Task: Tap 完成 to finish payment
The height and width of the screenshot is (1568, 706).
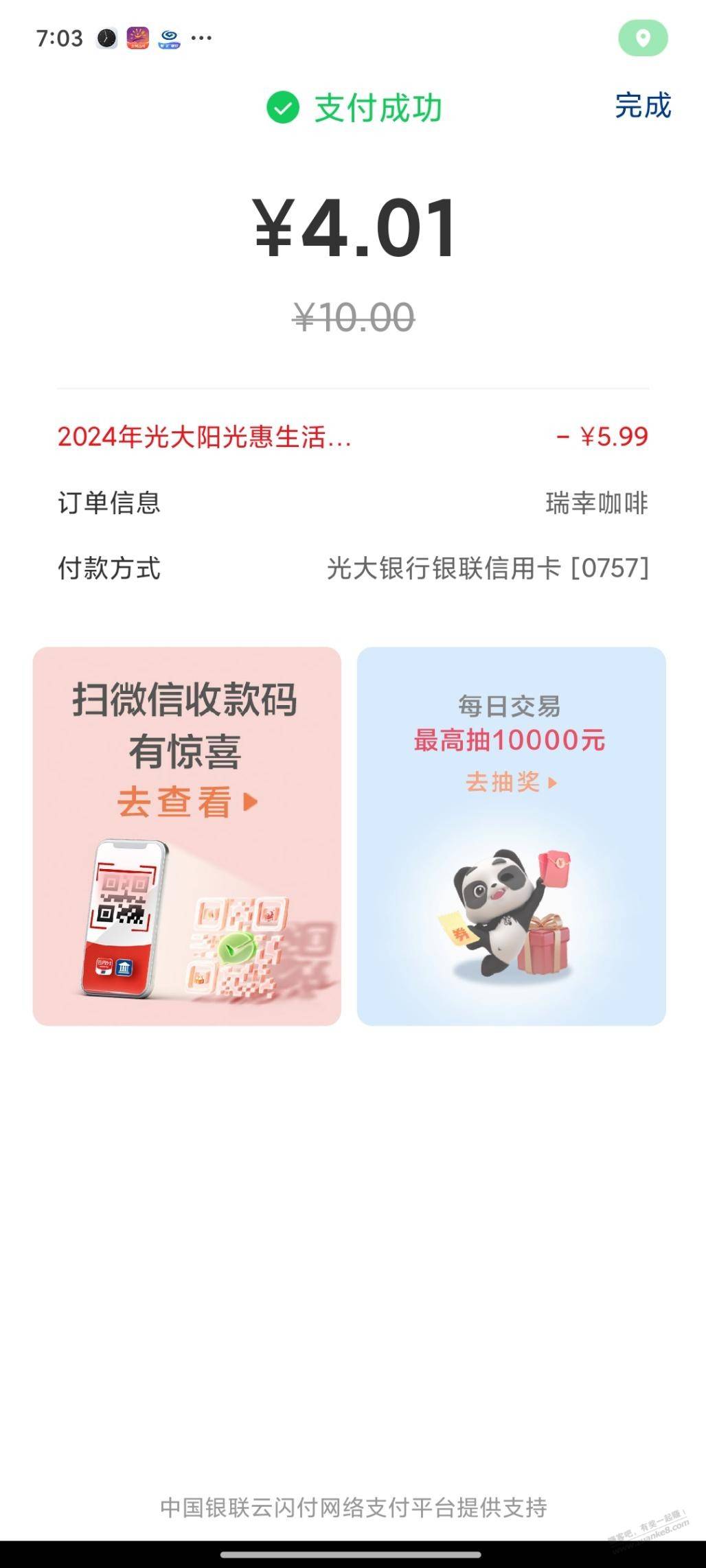Action: [x=642, y=106]
